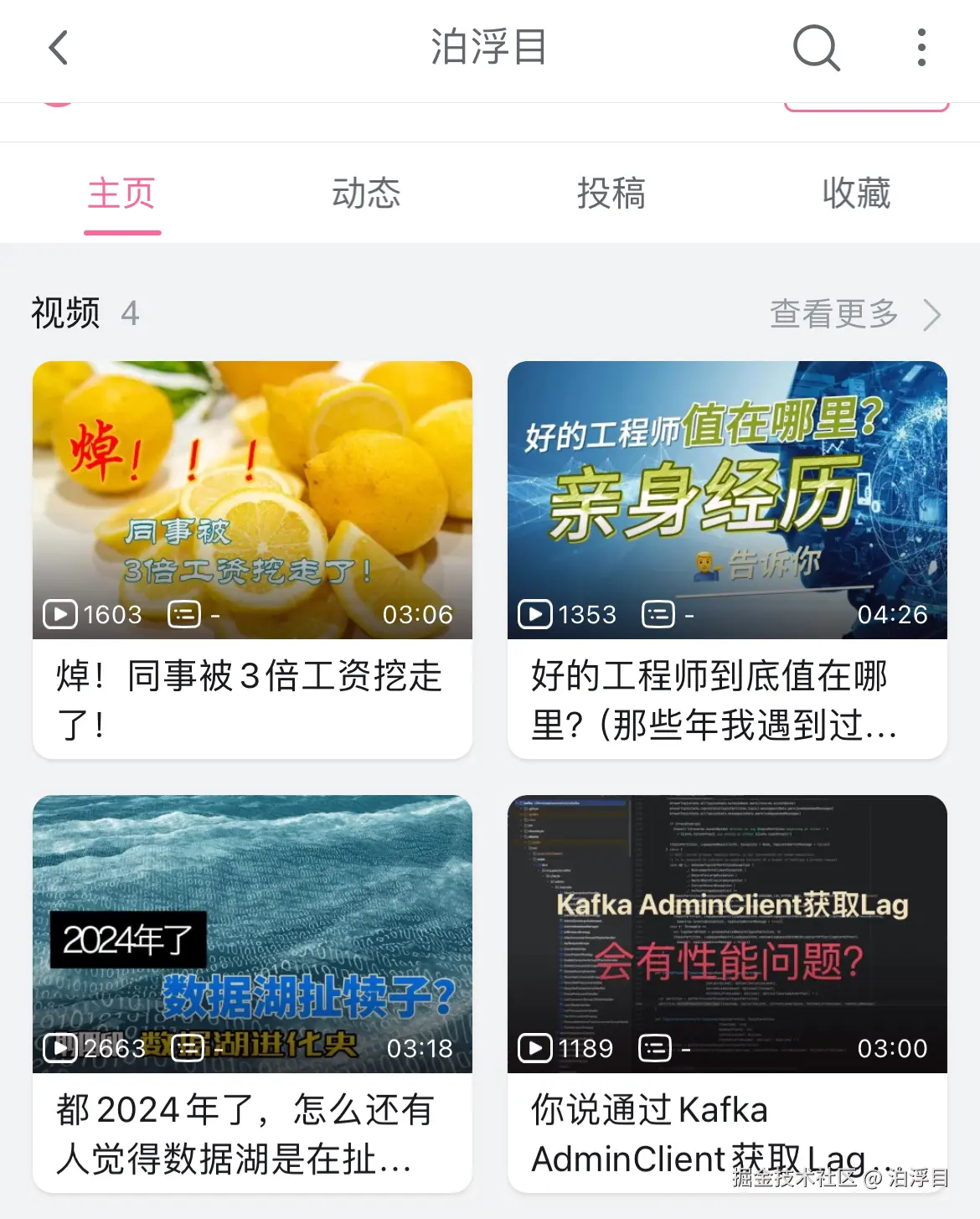Open the three-dot more options menu
This screenshot has height=1219, width=980.
920,48
